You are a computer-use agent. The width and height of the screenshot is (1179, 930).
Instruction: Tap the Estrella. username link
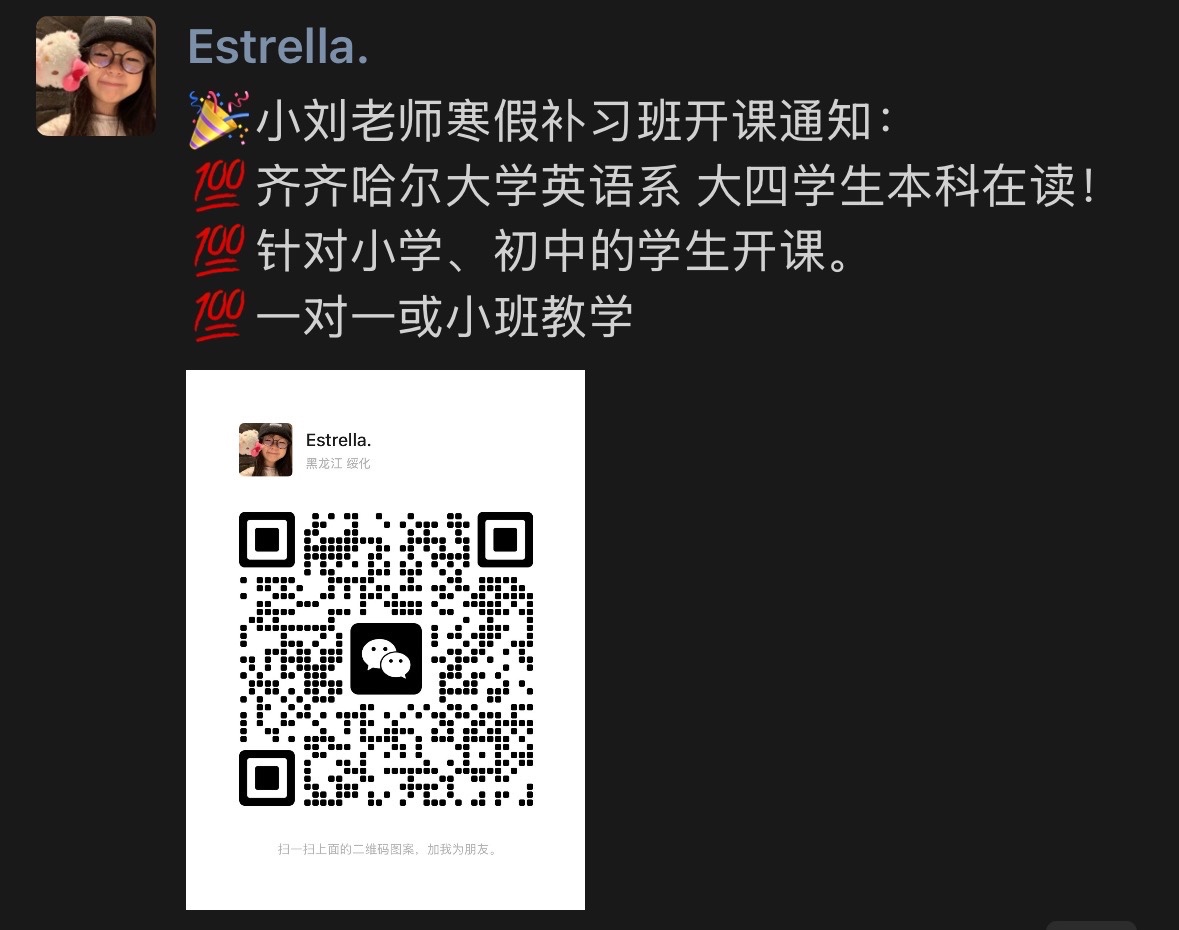278,45
